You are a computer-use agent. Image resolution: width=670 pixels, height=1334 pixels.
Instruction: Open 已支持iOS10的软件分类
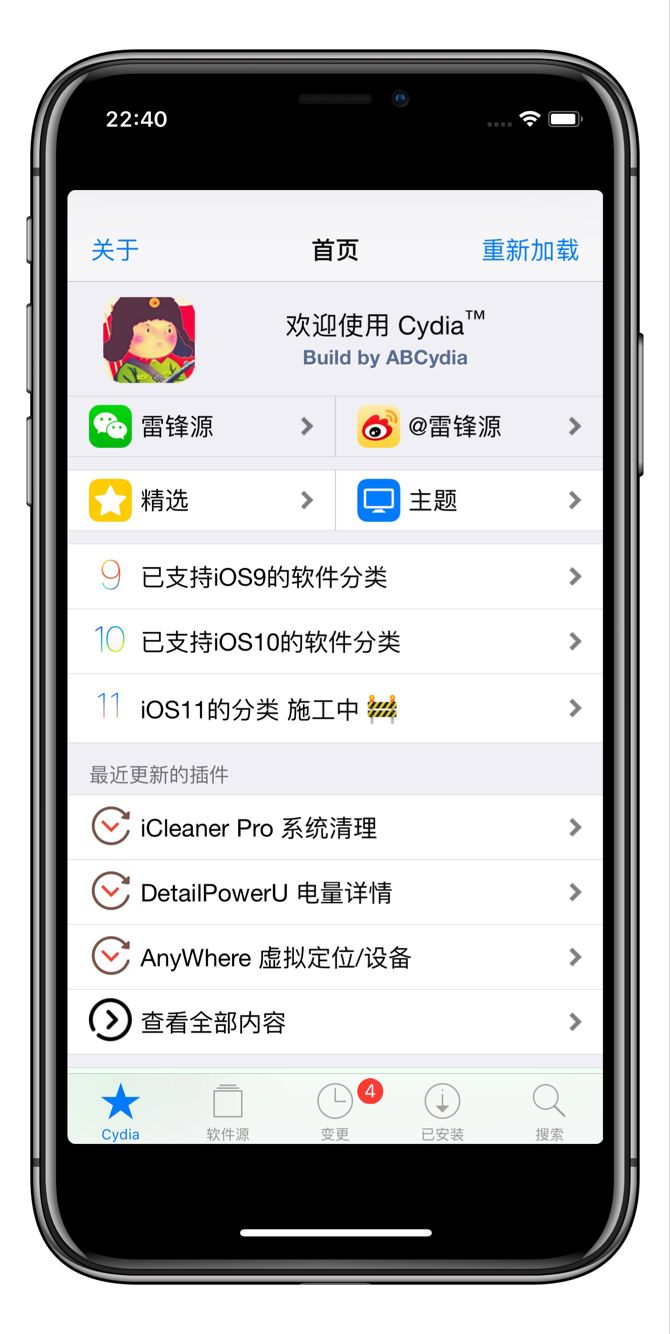tap(335, 642)
